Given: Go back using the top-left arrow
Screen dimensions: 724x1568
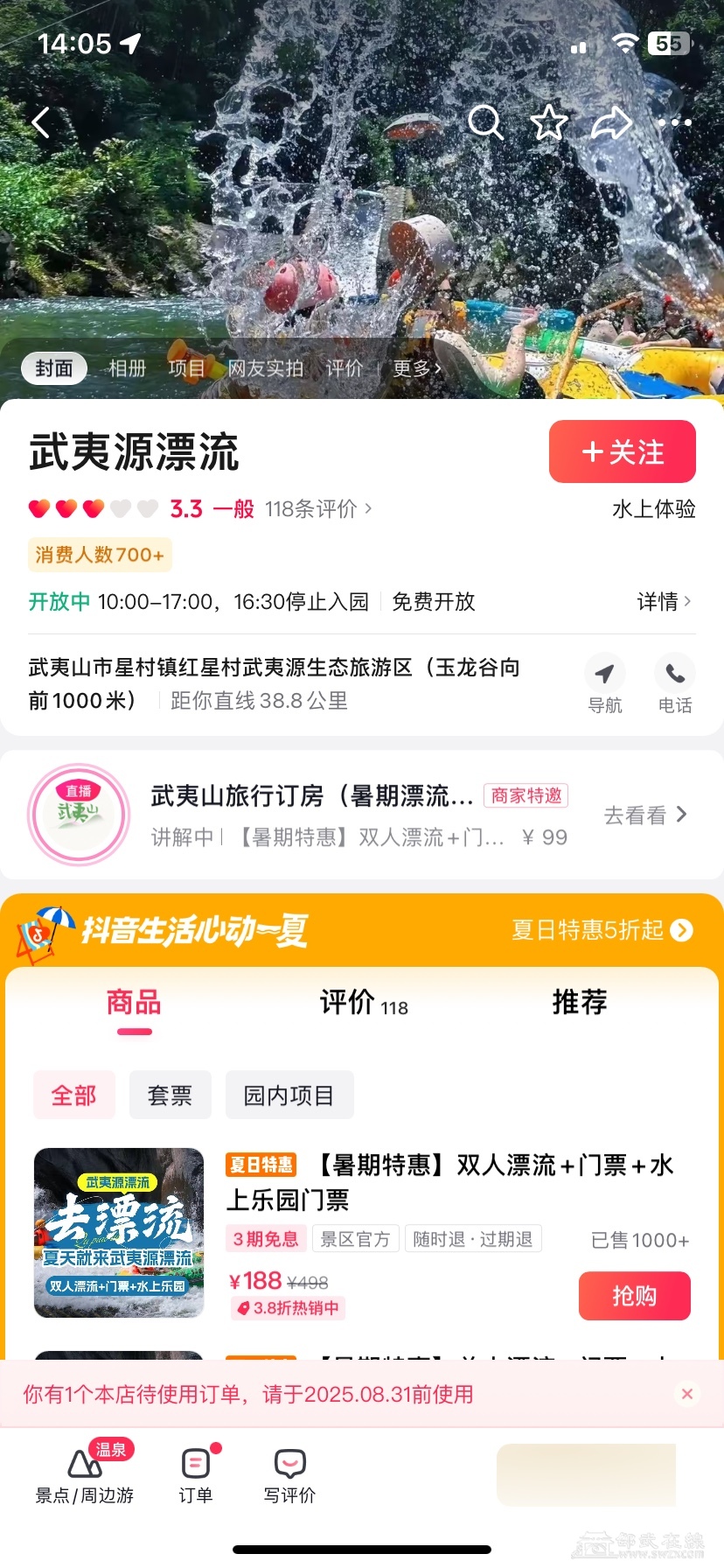Looking at the screenshot, I should coord(41,123).
